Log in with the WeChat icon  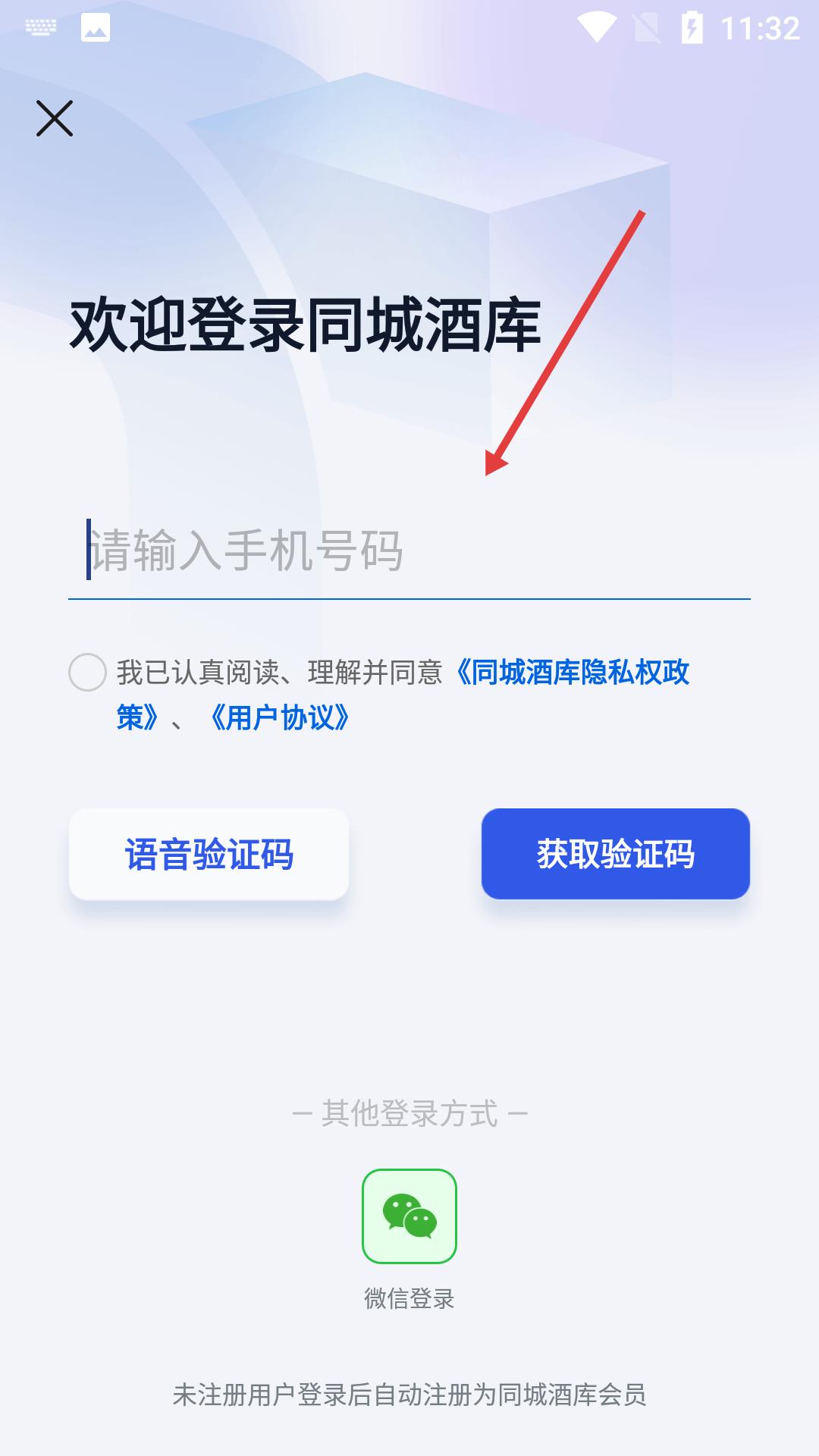coord(409,1216)
